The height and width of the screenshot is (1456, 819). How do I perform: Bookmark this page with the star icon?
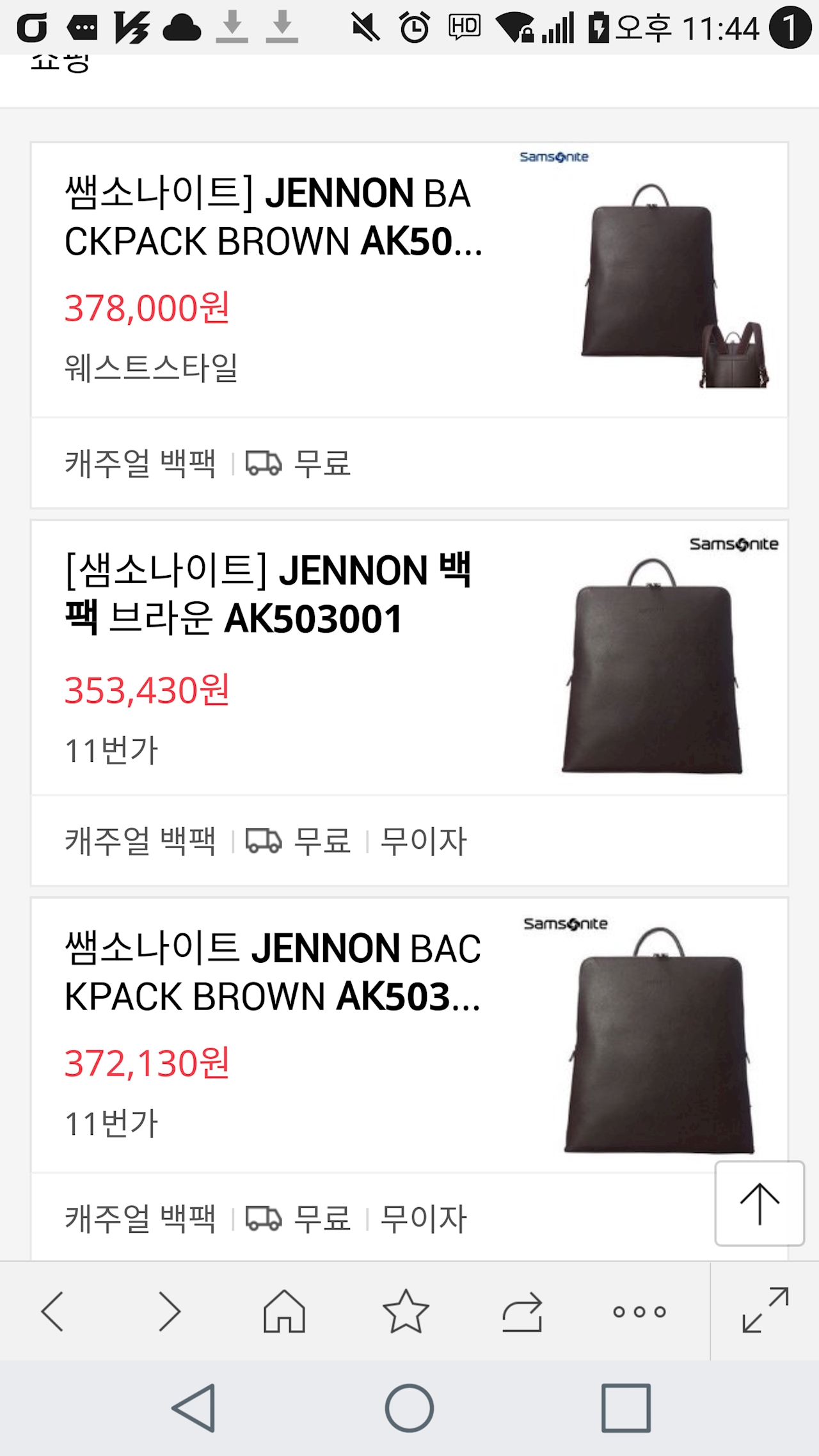406,1311
